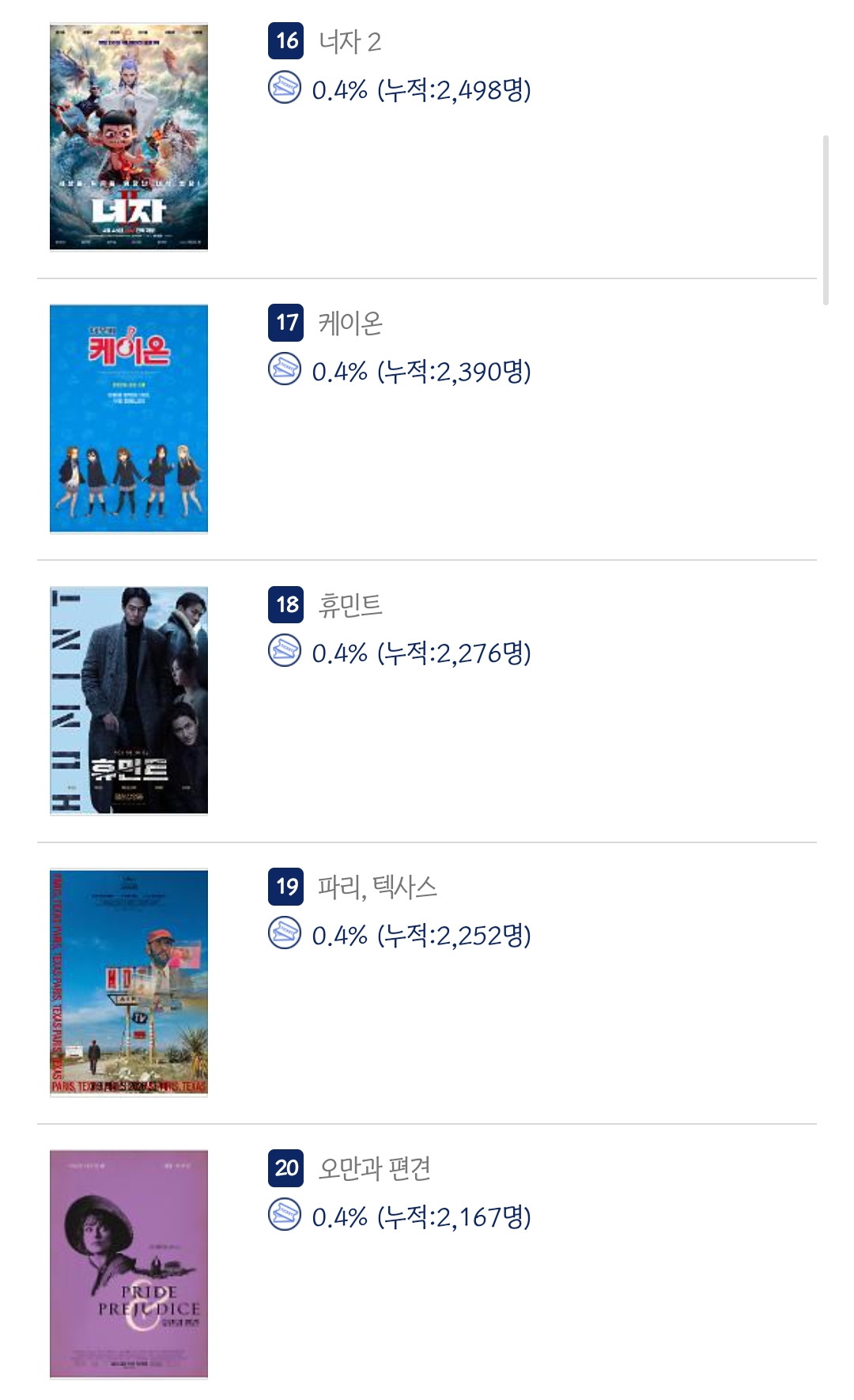Tap the 오만과 편견 title link
The image size is (854, 1400).
point(374,1168)
